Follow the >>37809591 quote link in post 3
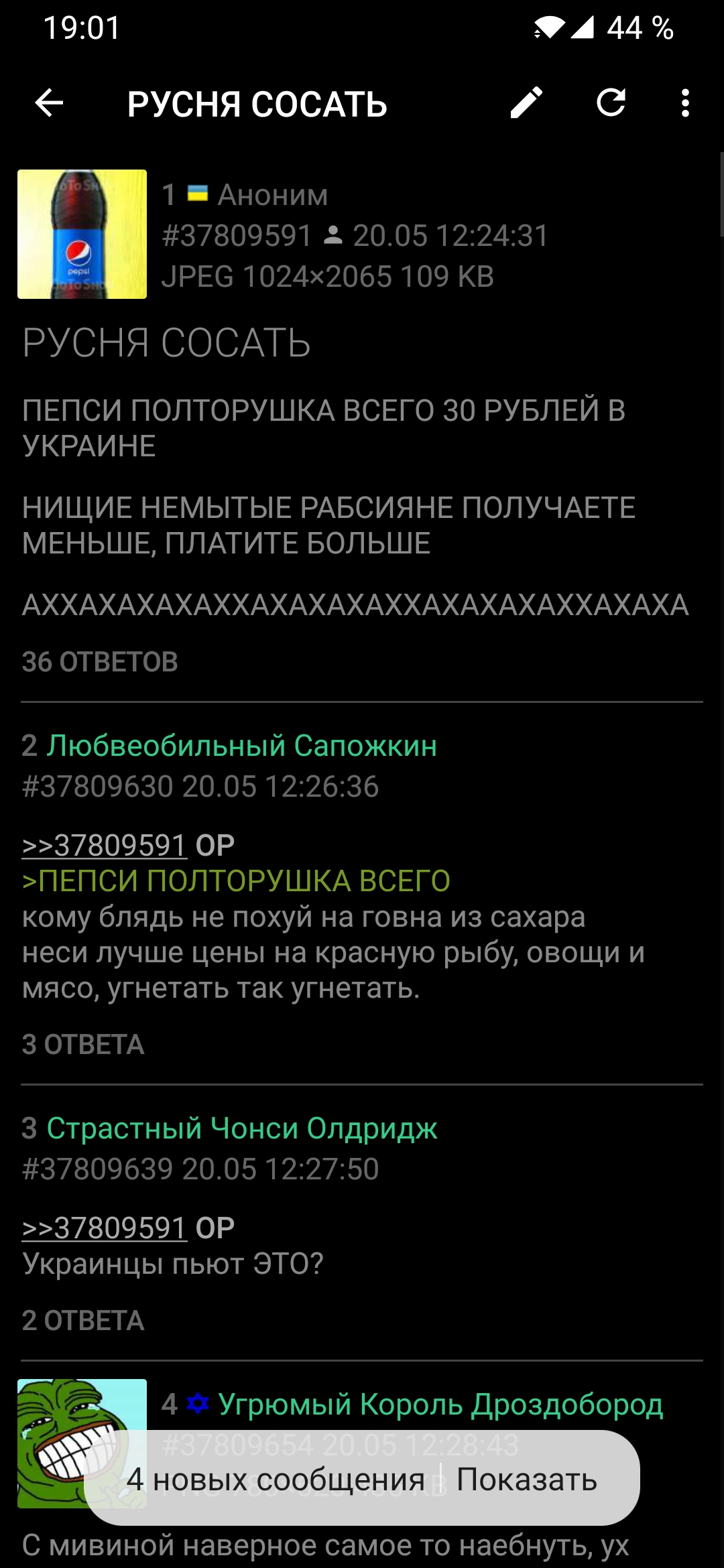 point(105,1228)
